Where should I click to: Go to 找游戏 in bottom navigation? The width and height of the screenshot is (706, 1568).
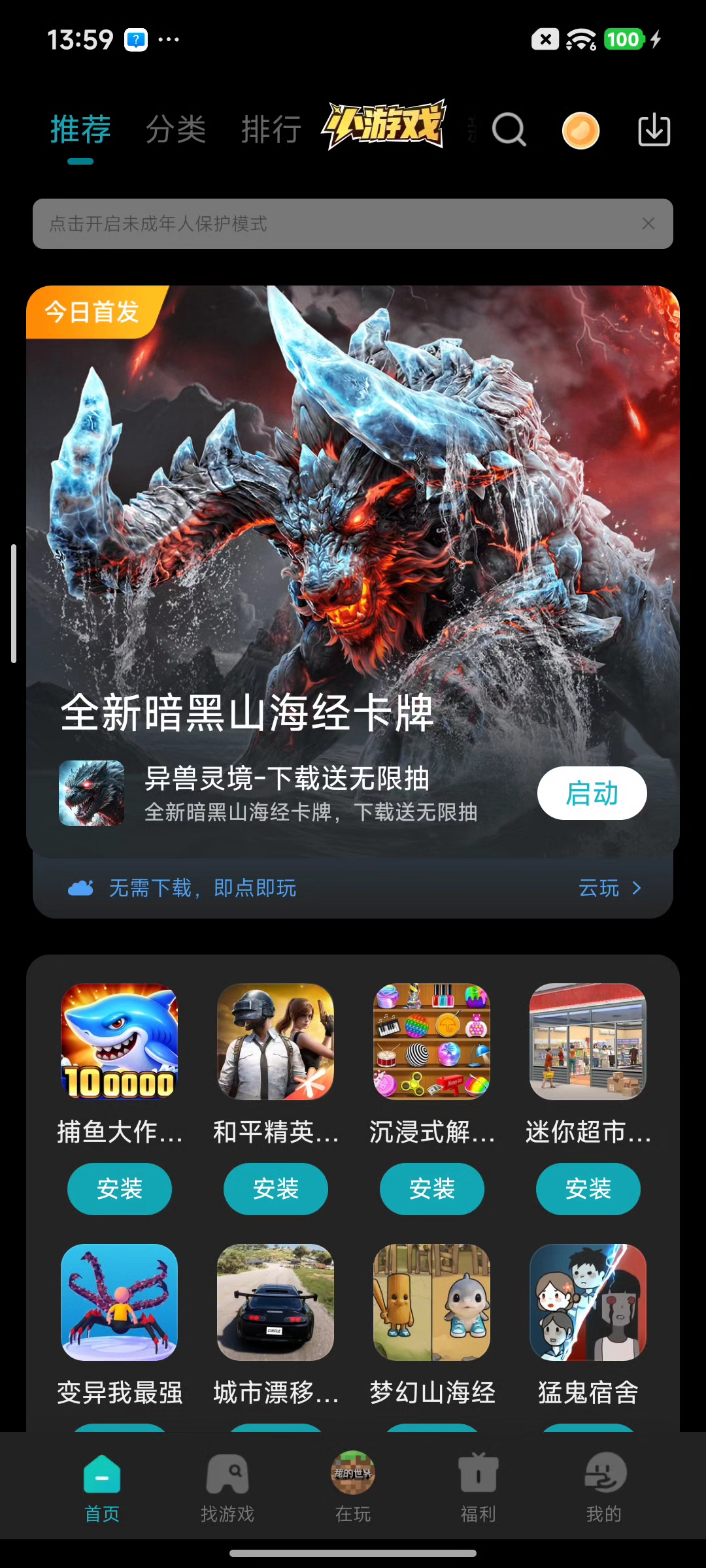tap(227, 1487)
